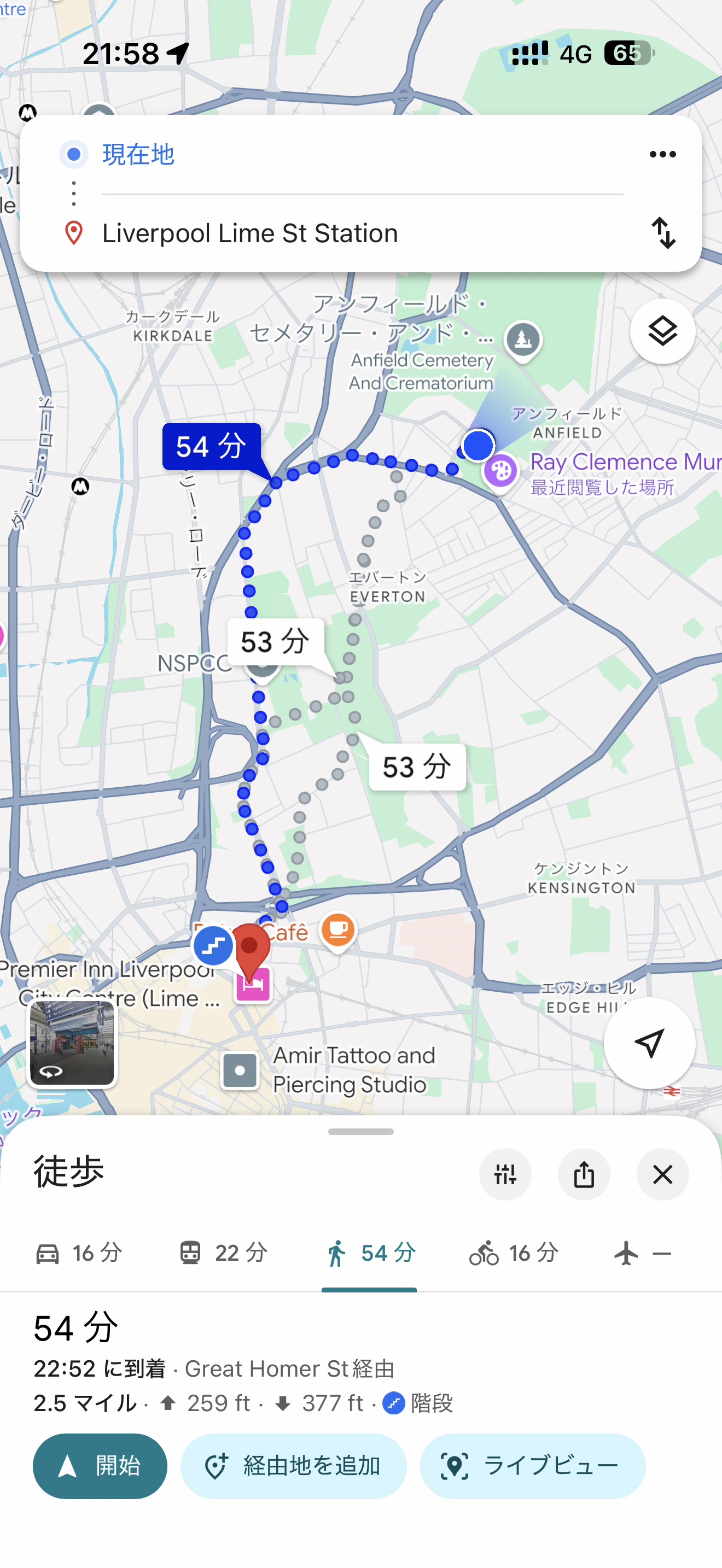Image resolution: width=722 pixels, height=1568 pixels.
Task: Select the alternative 53 分 route near NSPCC
Action: coord(275,641)
